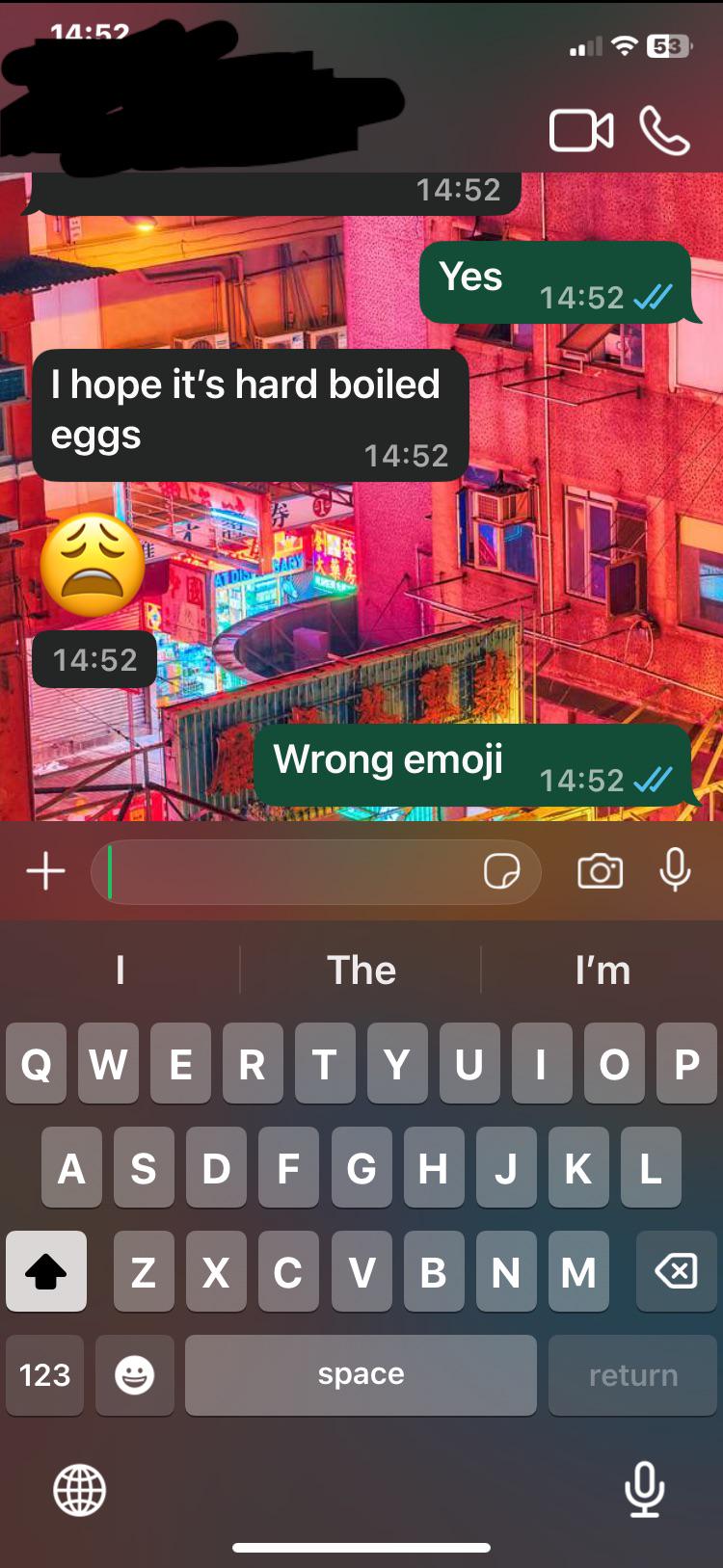
Task: Record a voice message
Action: pos(675,869)
